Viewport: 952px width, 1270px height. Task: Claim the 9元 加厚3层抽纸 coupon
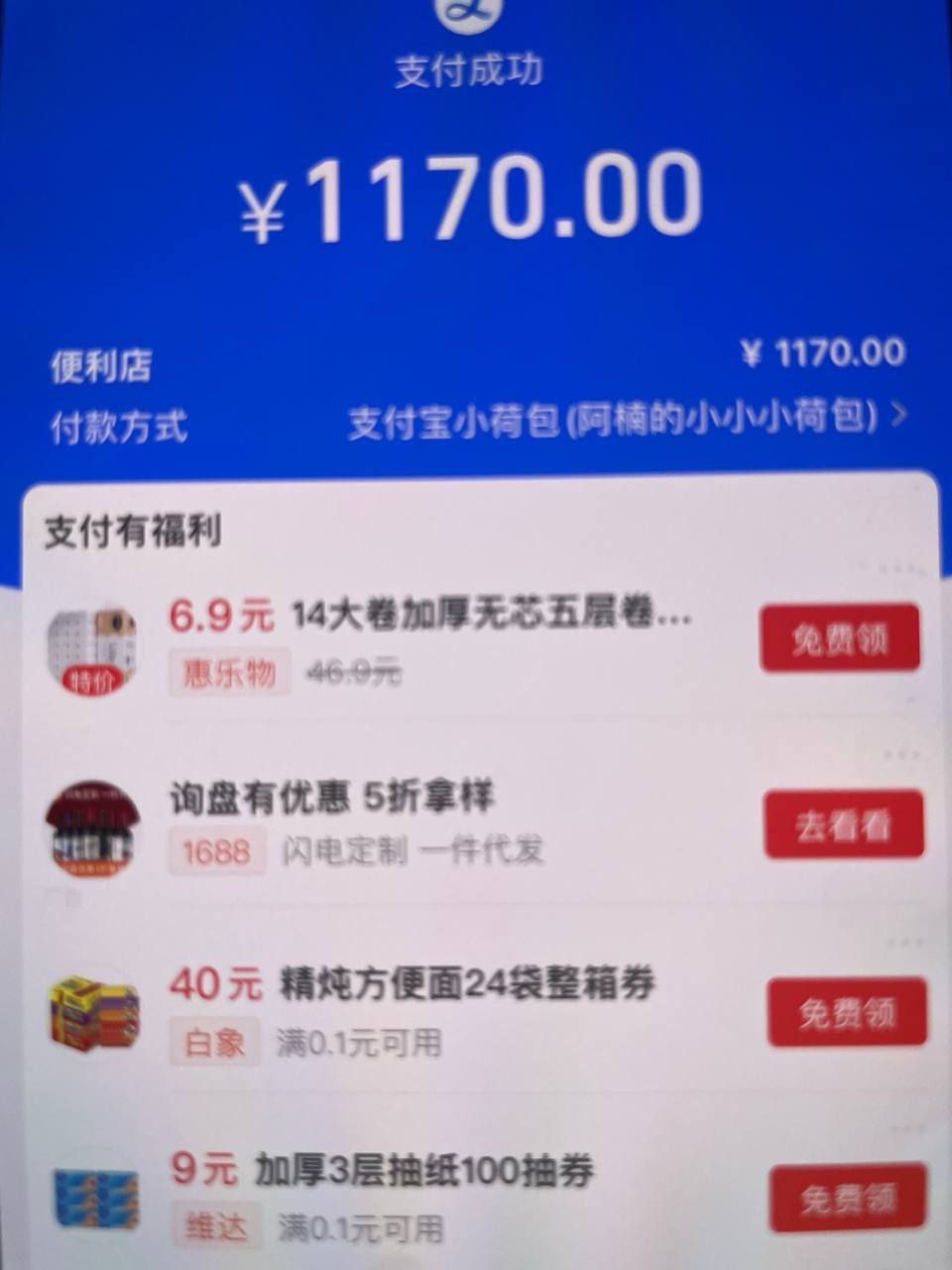[848, 1199]
